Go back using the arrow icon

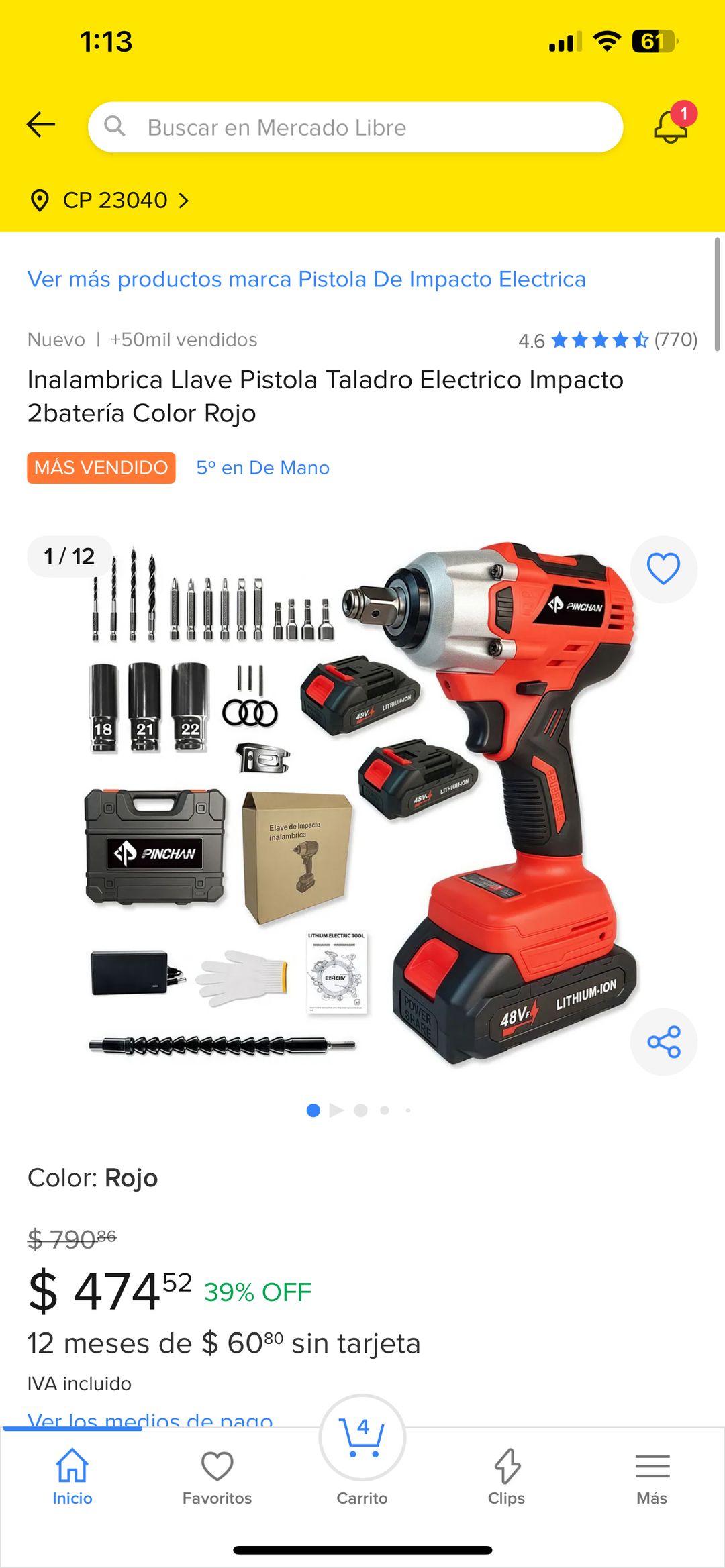point(41,125)
